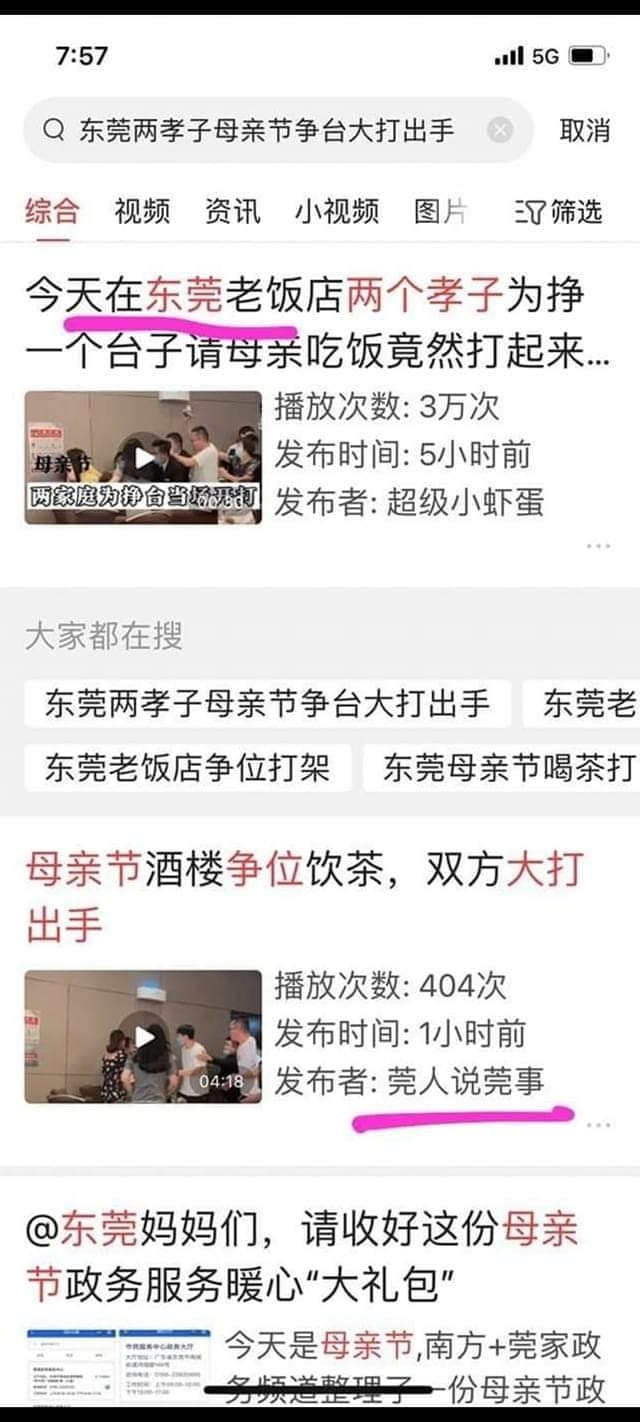
Task: Open the 筛选 filter options
Action: (561, 211)
